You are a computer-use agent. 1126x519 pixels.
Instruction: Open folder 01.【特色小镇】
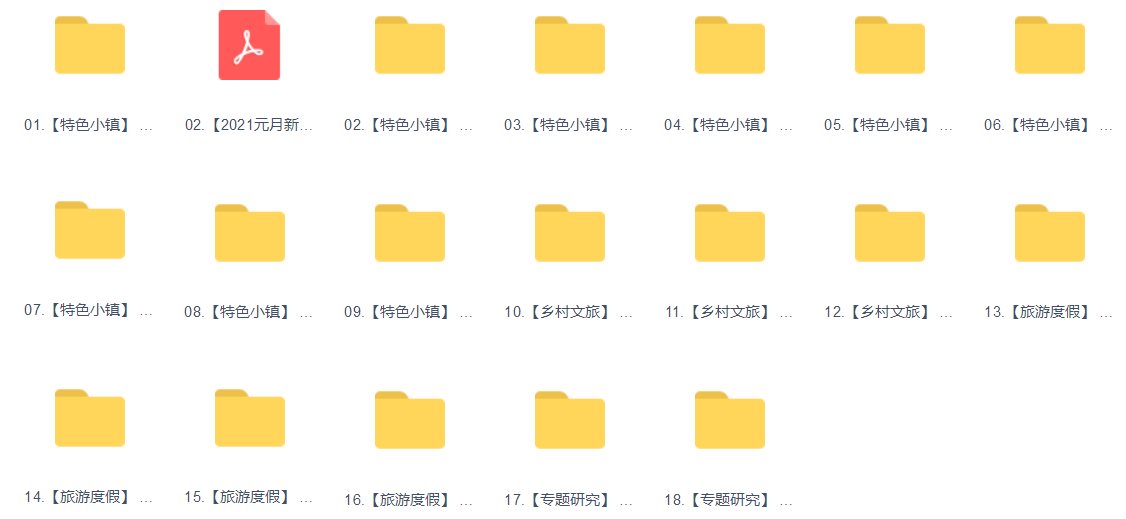point(89,46)
